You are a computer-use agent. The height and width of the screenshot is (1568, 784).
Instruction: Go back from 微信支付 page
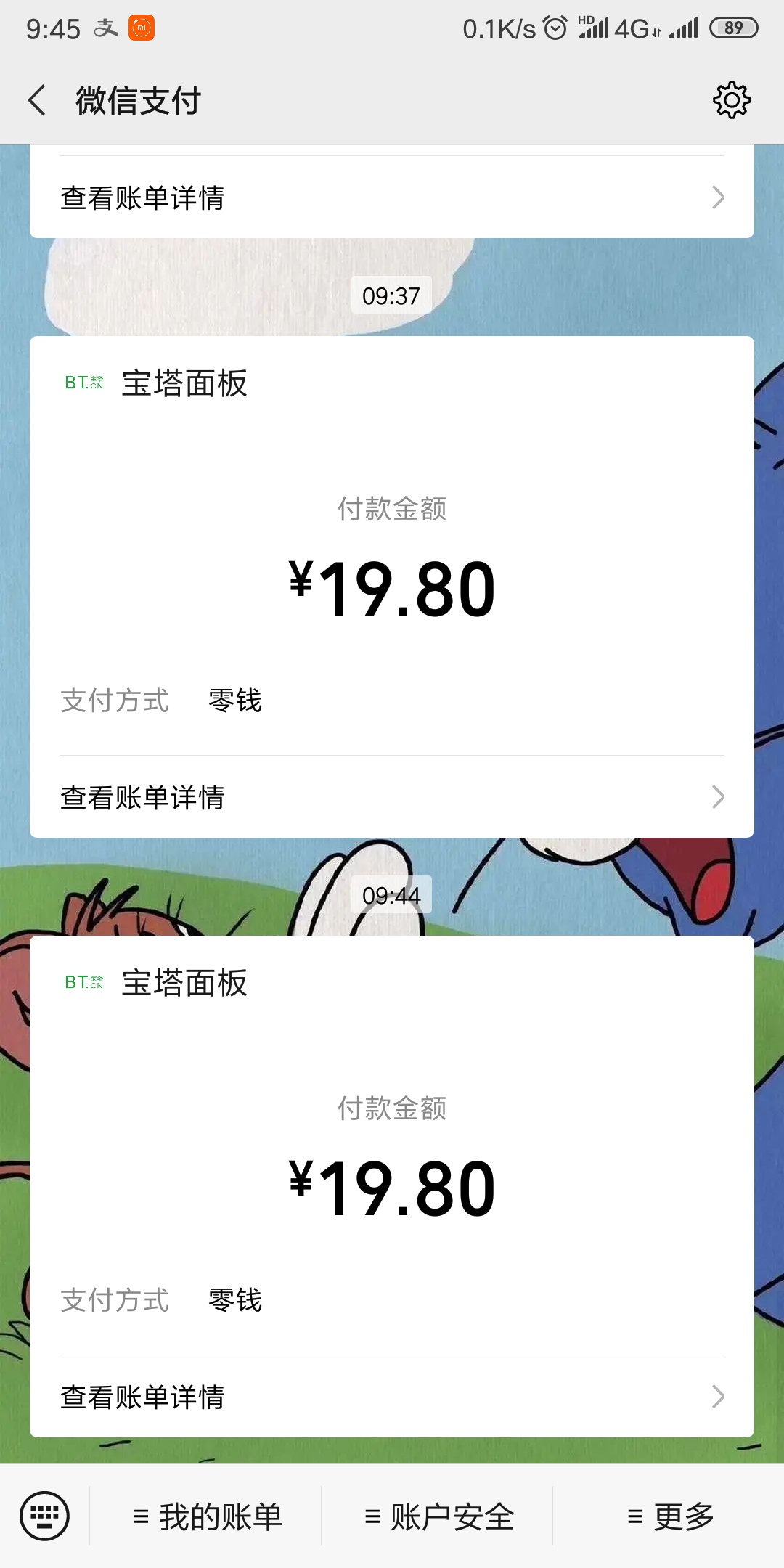(38, 100)
